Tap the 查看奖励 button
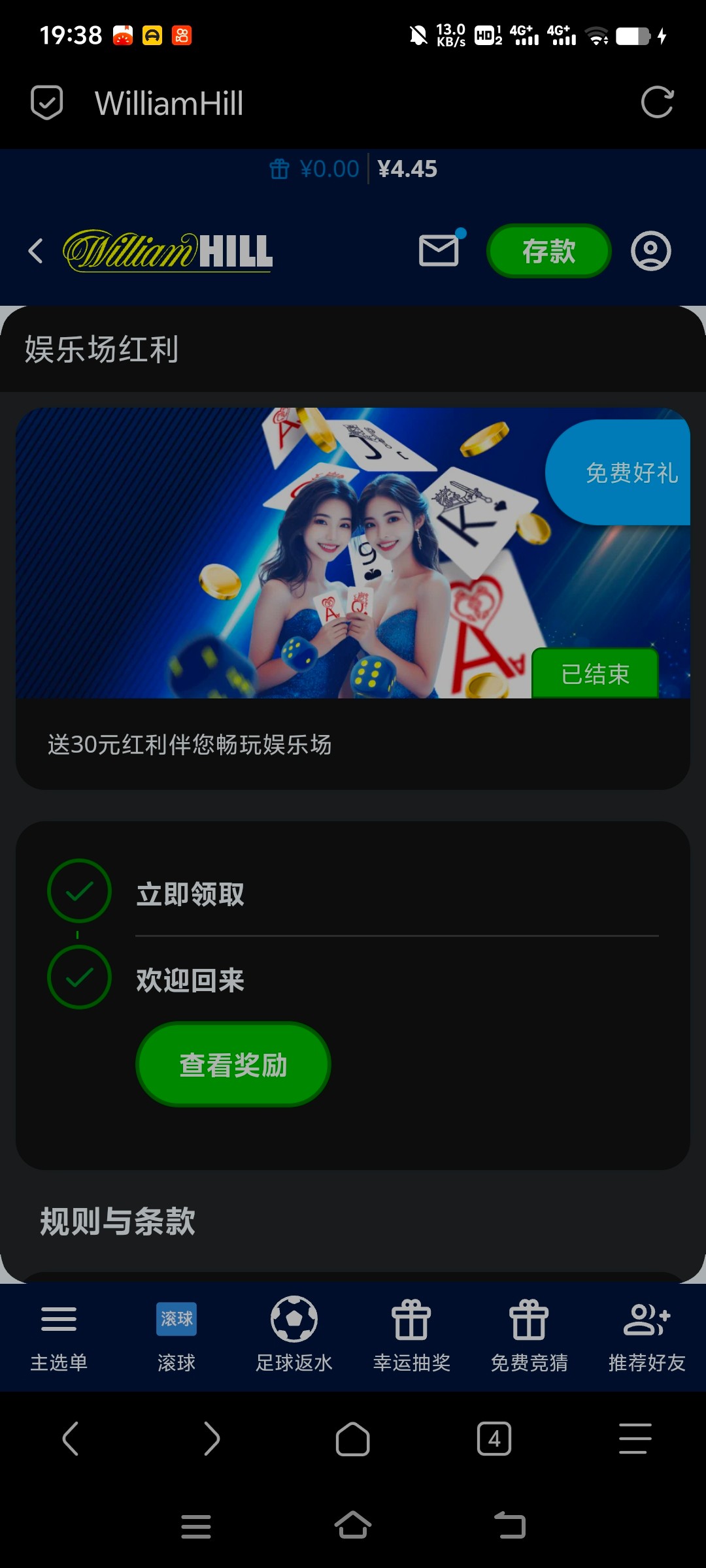Image resolution: width=706 pixels, height=1568 pixels. tap(233, 1064)
